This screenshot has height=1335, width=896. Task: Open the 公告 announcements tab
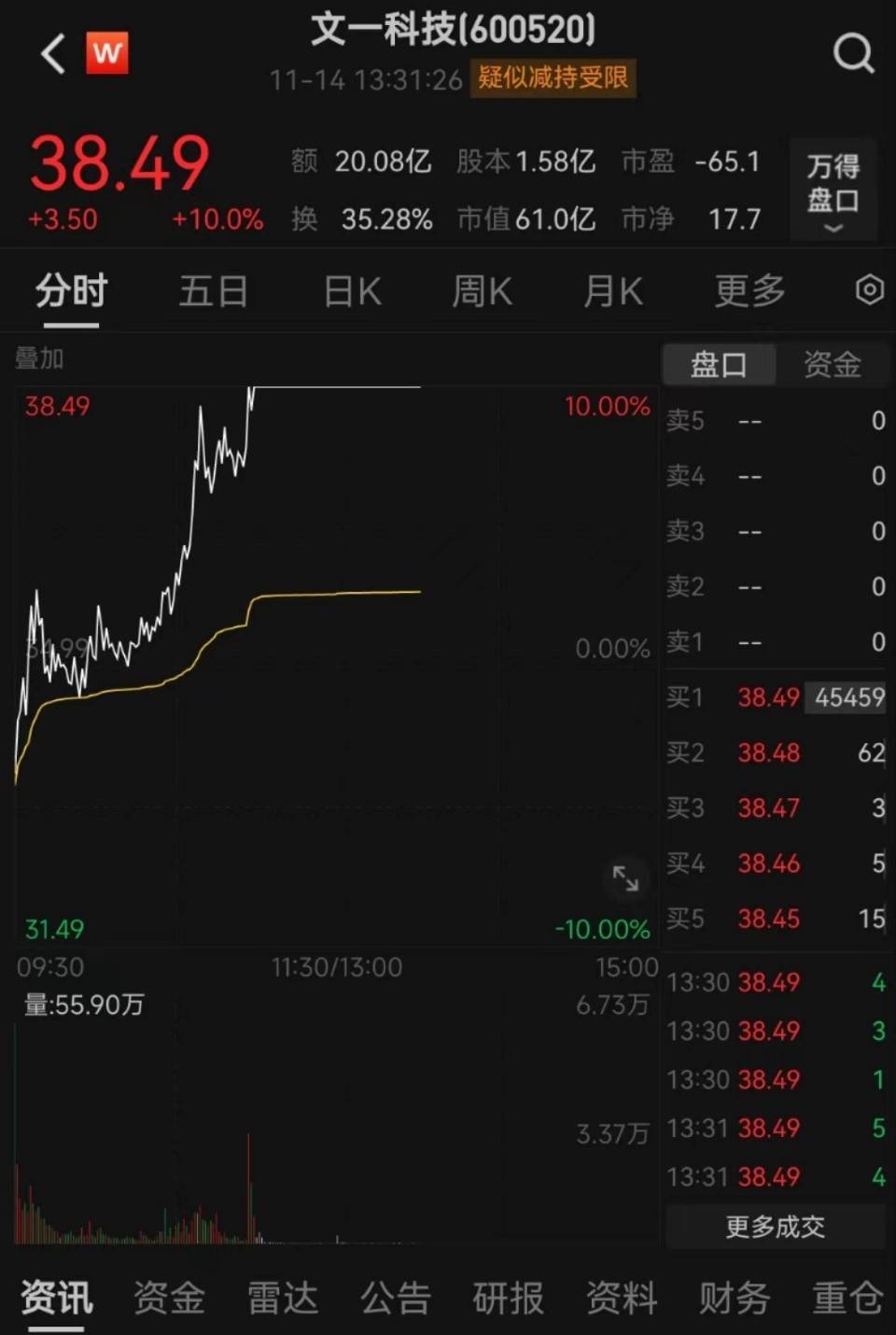click(x=395, y=1298)
